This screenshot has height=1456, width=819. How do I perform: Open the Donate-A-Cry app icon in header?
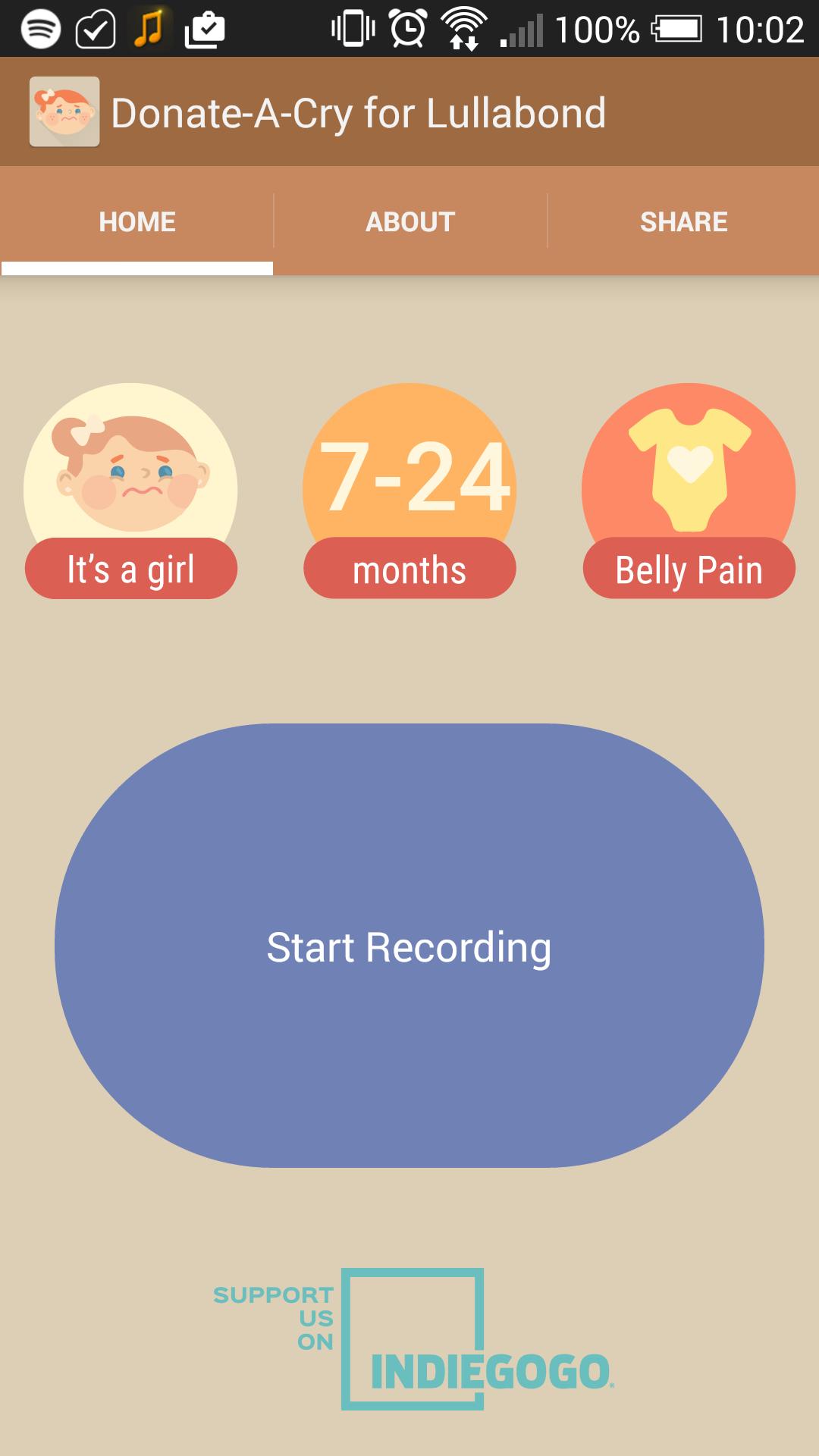64,111
